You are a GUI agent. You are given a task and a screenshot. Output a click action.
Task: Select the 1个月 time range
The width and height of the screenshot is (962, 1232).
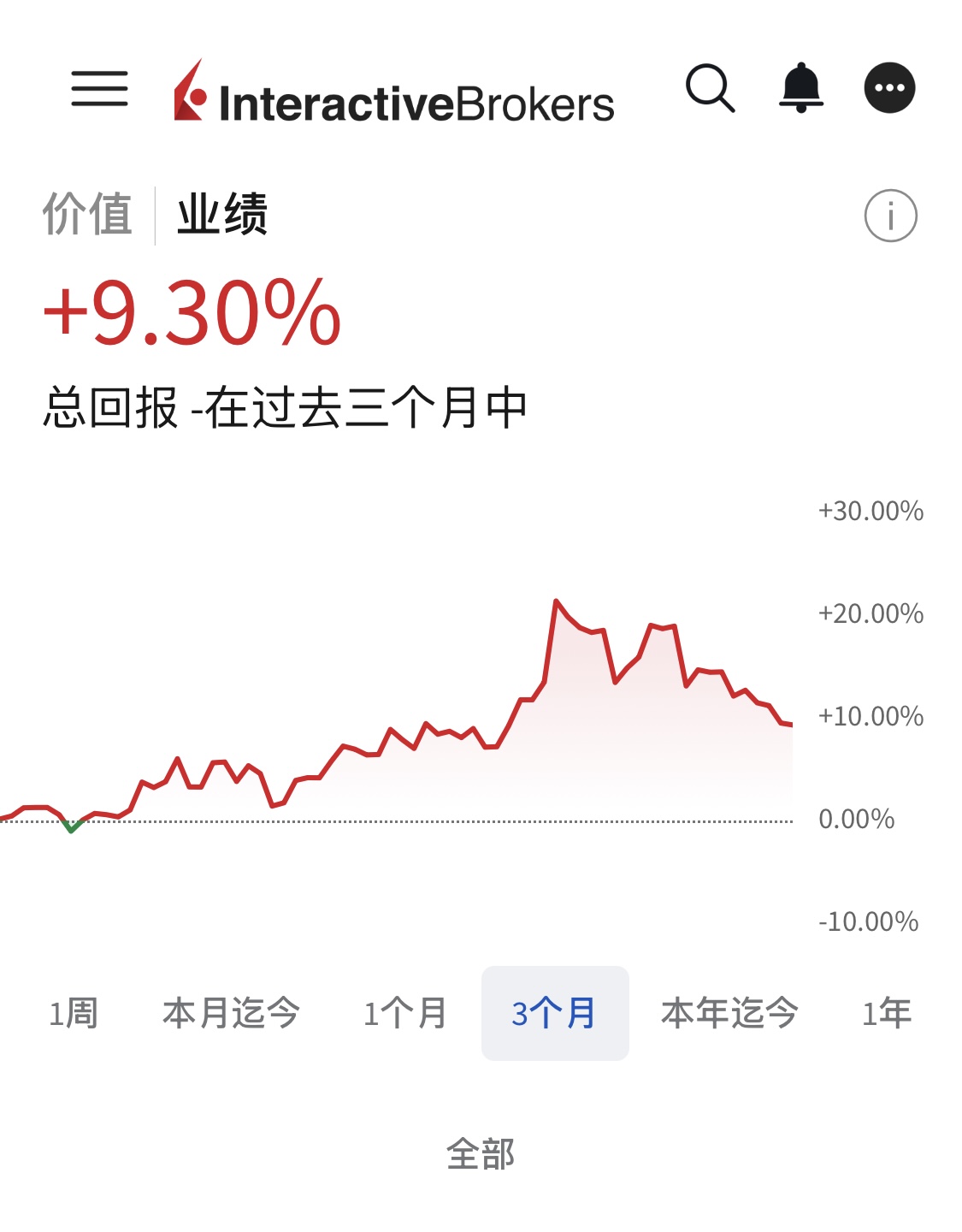(x=405, y=1014)
